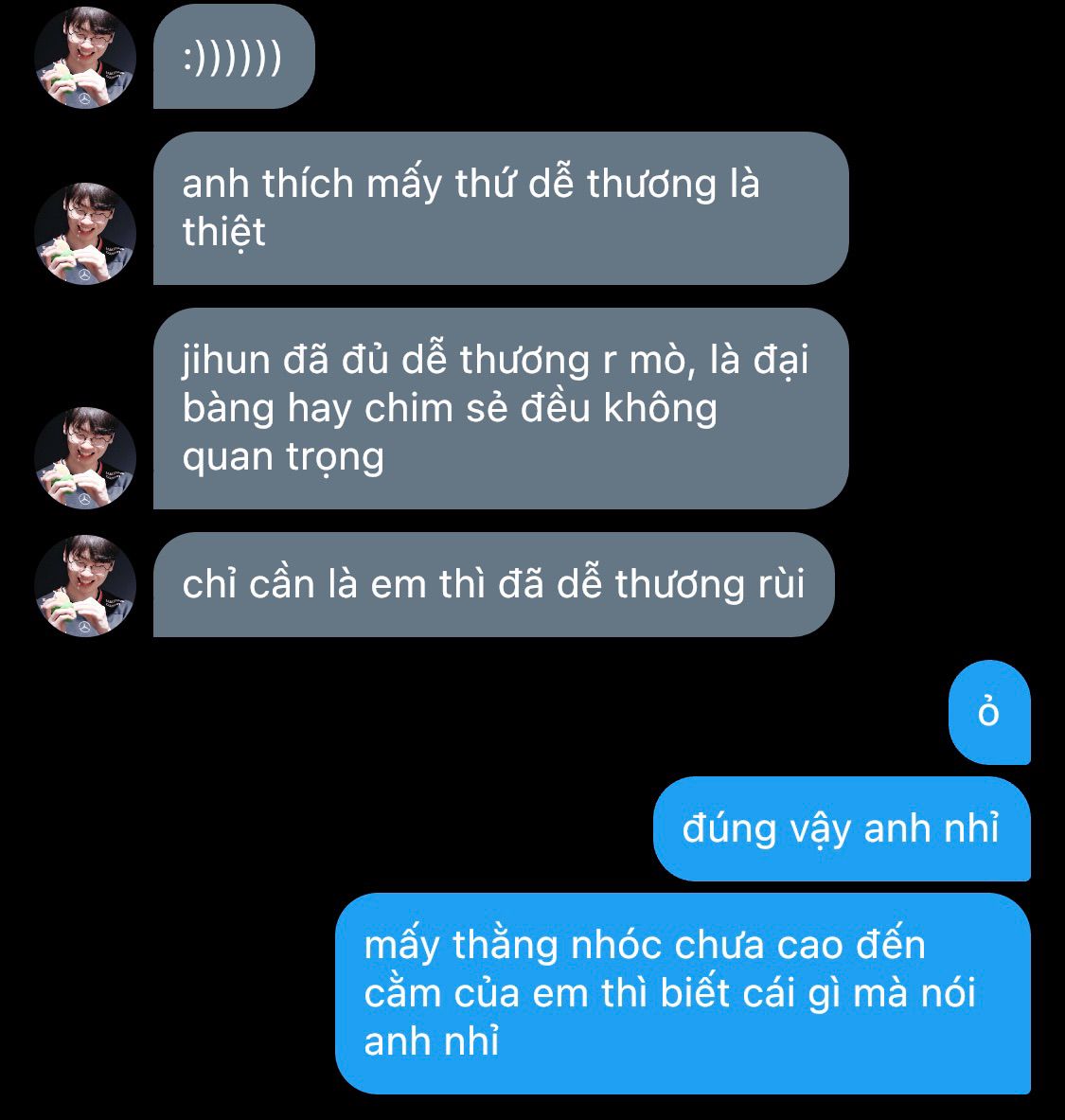Viewport: 1065px width, 1120px height.
Task: Open sender's avatar beside the ":))))))" message
Action: [x=85, y=59]
